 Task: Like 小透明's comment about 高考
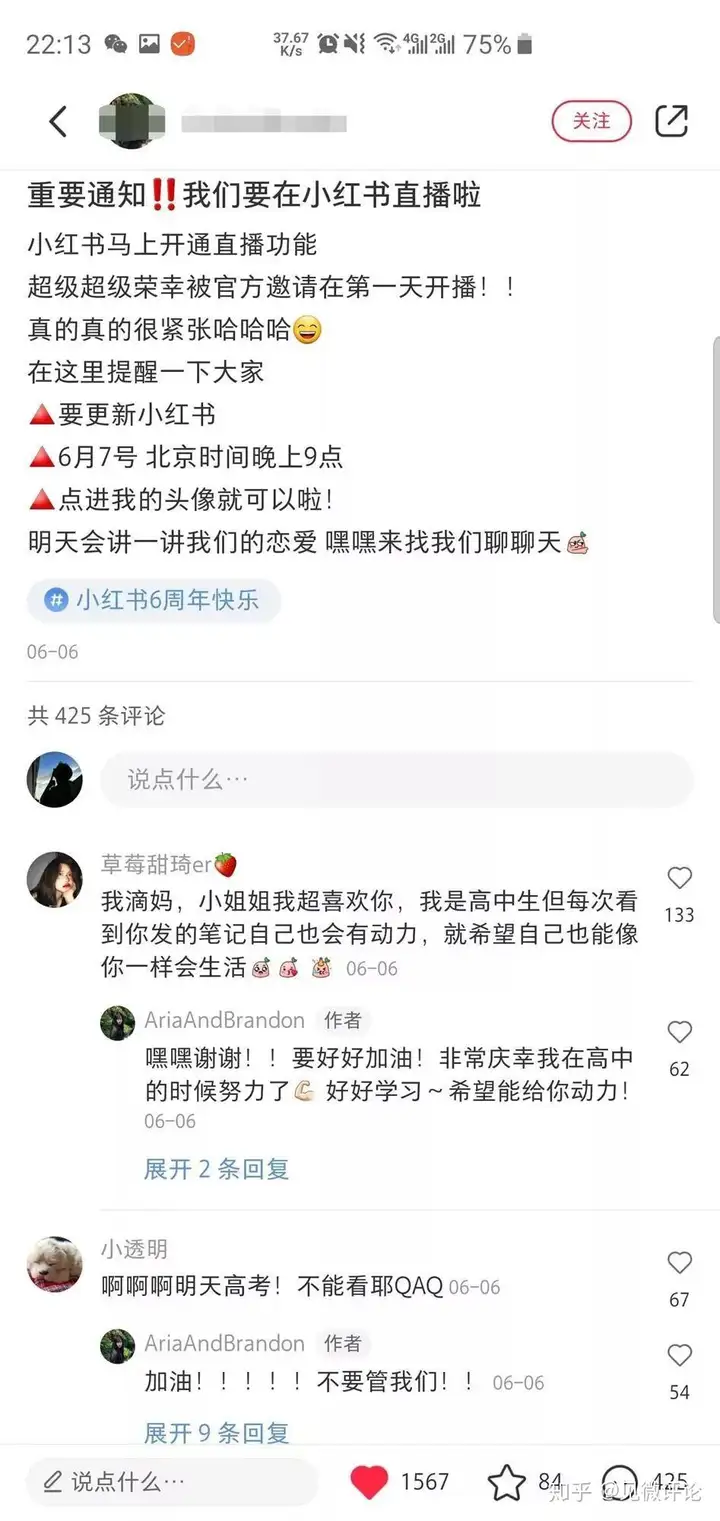[679, 1263]
